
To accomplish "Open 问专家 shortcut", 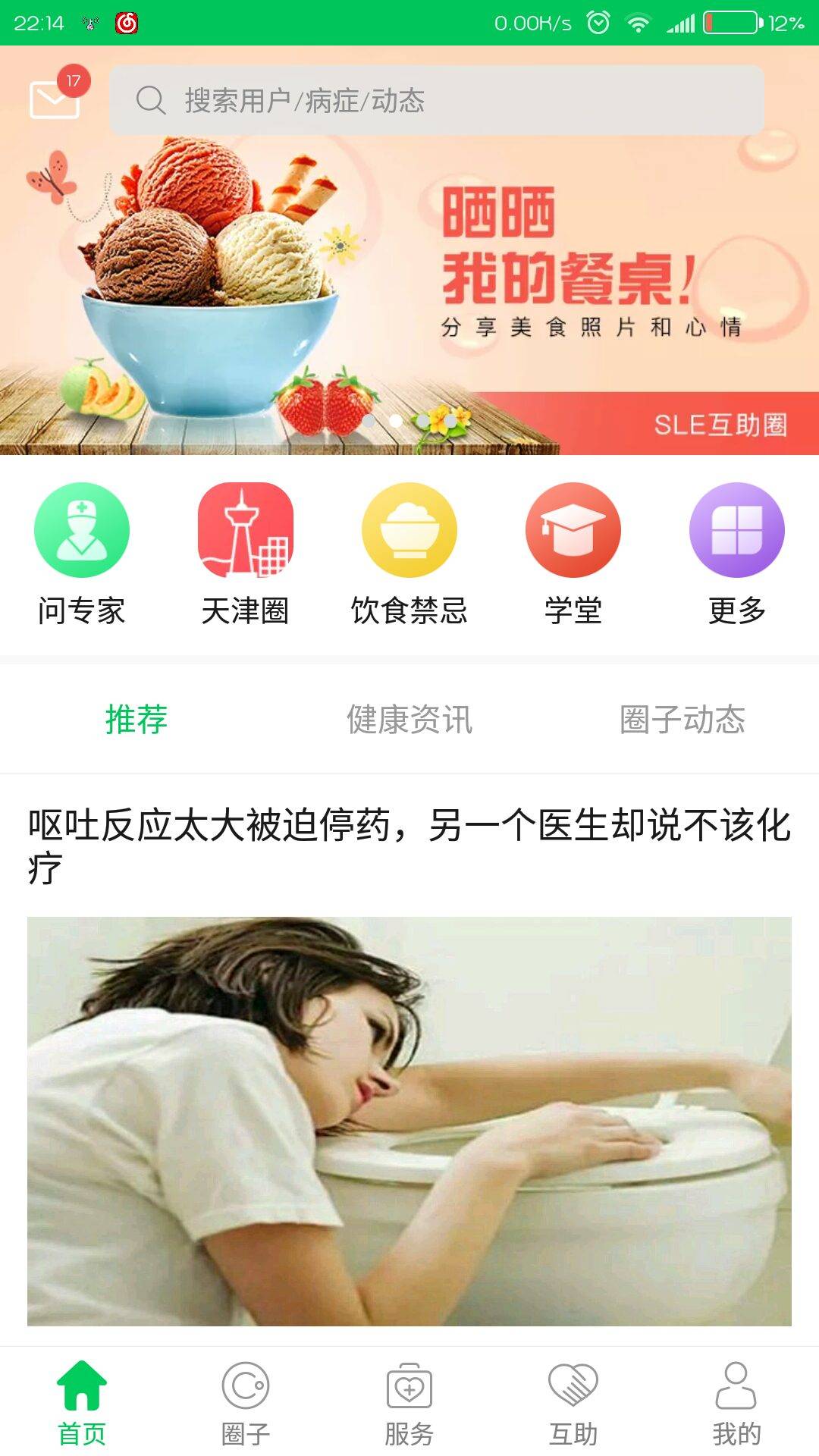I will click(x=82, y=554).
